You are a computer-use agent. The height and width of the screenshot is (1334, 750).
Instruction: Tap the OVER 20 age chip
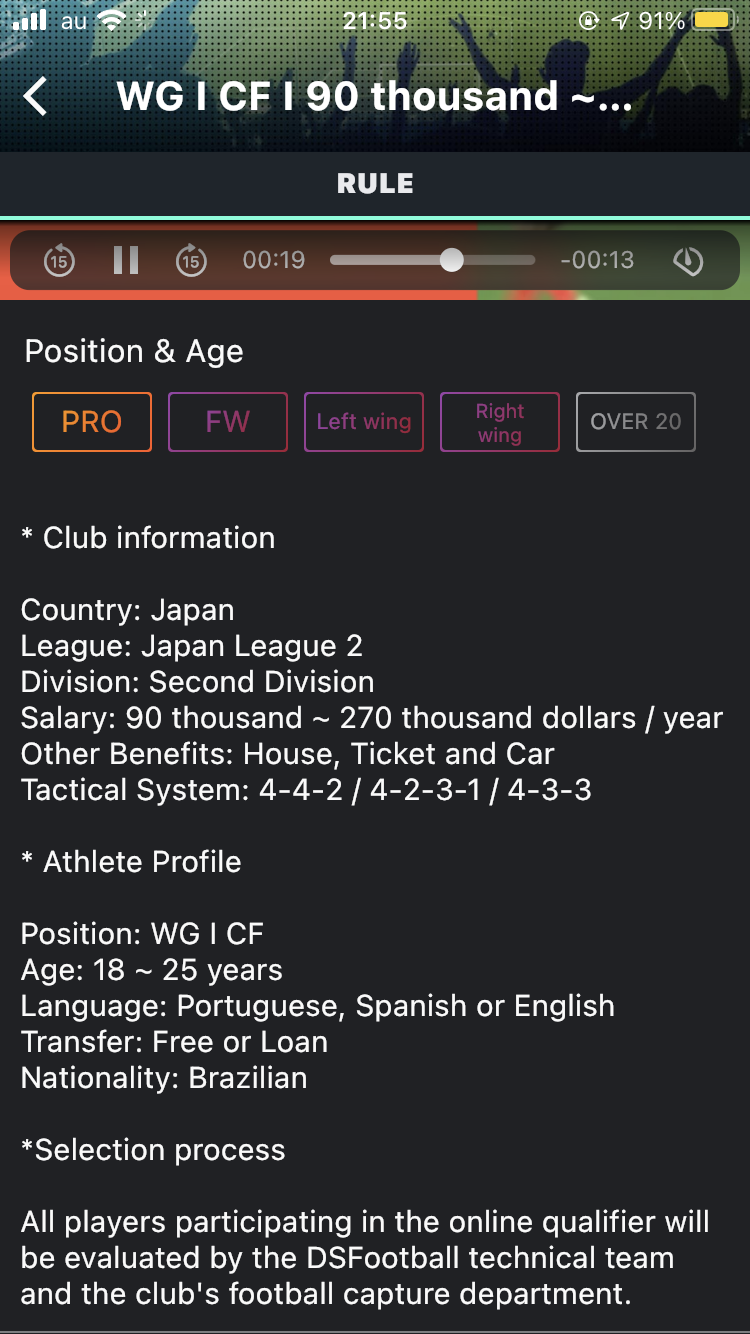(636, 422)
